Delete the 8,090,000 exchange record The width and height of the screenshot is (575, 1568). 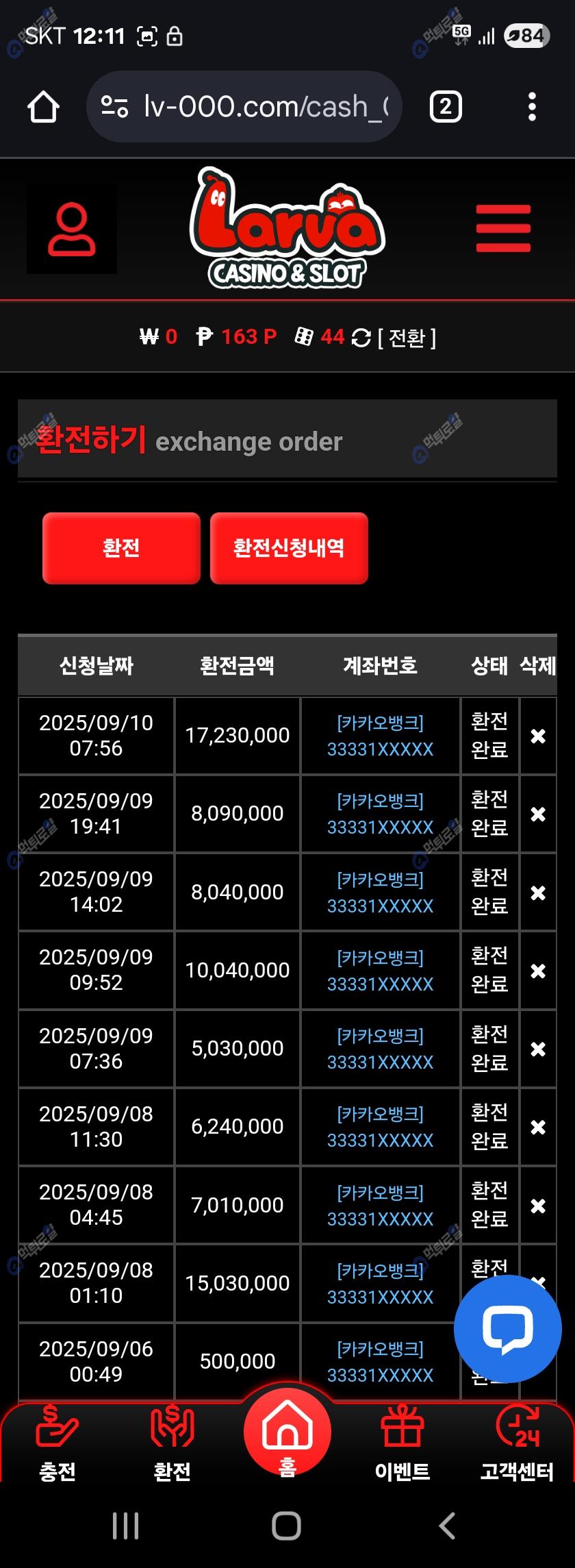click(538, 814)
